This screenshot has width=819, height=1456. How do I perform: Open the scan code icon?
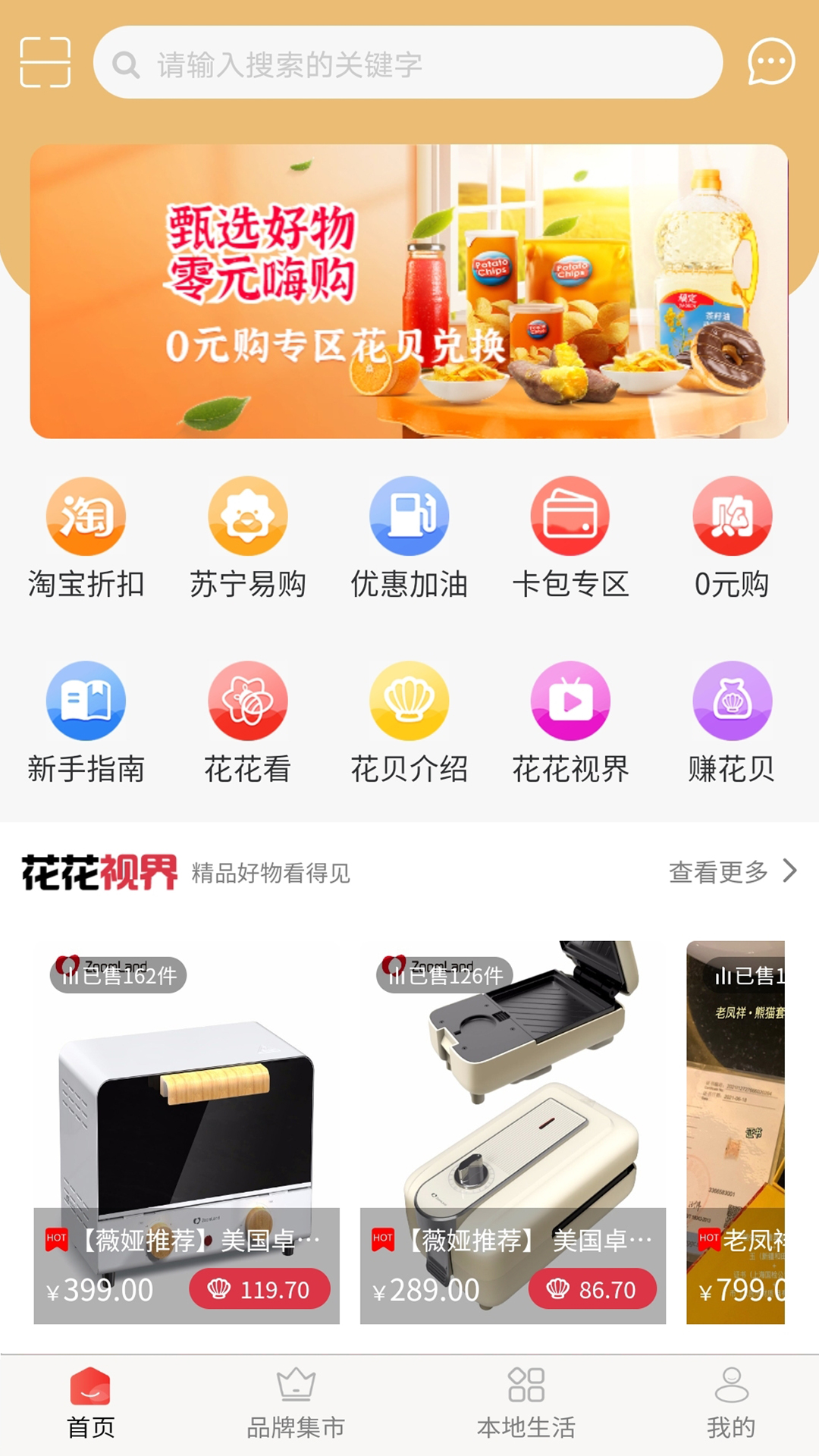45,62
